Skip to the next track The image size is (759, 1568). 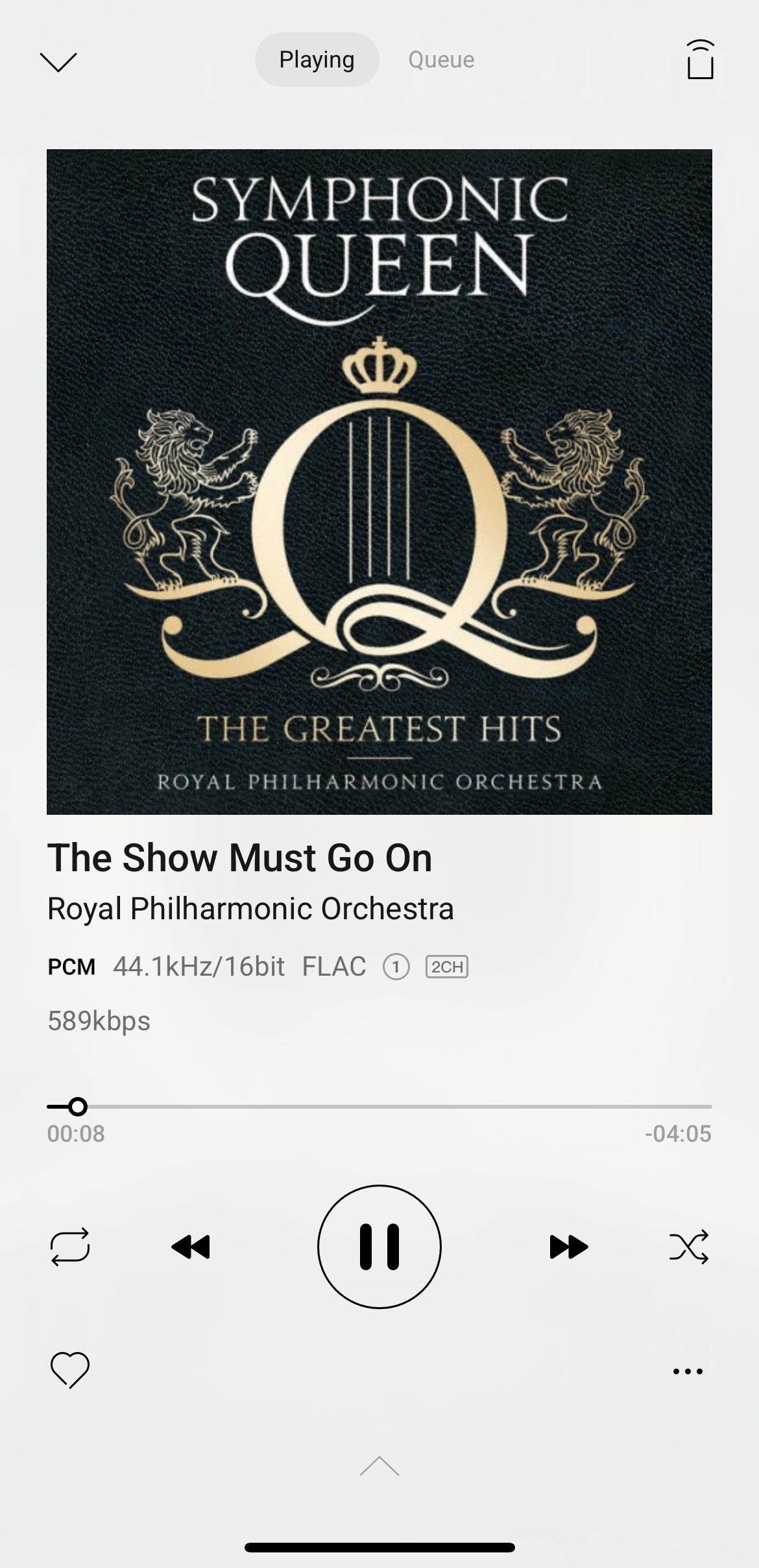click(x=568, y=1246)
